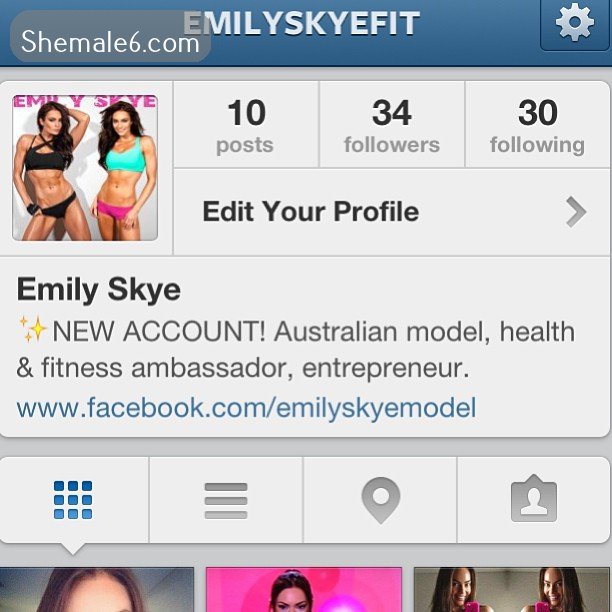Viewport: 612px width, 612px height.
Task: Open the pink background post thumbnail
Action: point(303,591)
